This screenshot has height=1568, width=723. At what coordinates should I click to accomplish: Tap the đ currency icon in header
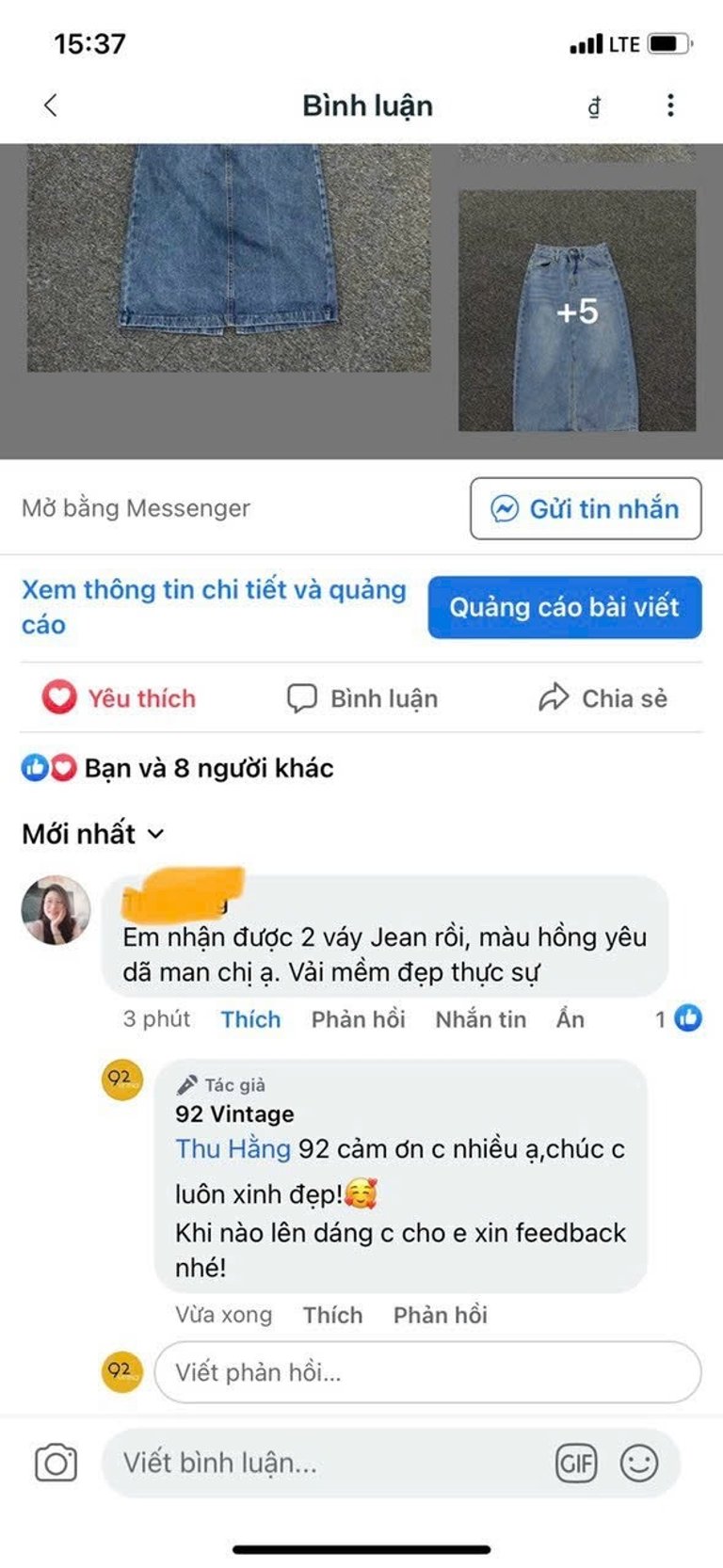[x=594, y=107]
